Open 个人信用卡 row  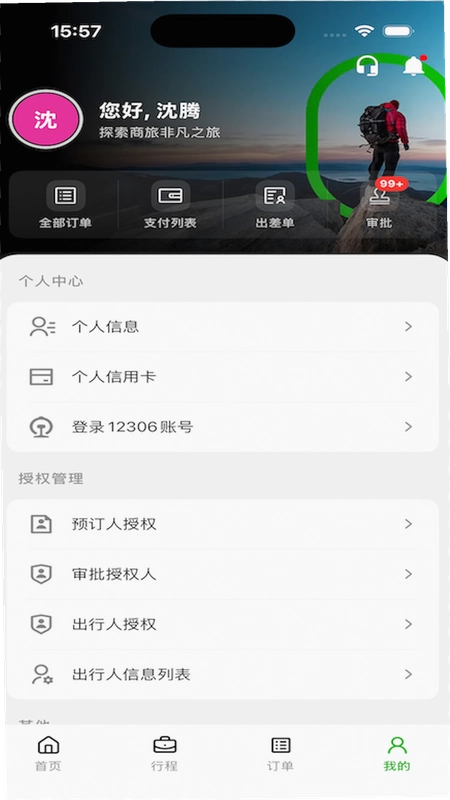(223, 377)
